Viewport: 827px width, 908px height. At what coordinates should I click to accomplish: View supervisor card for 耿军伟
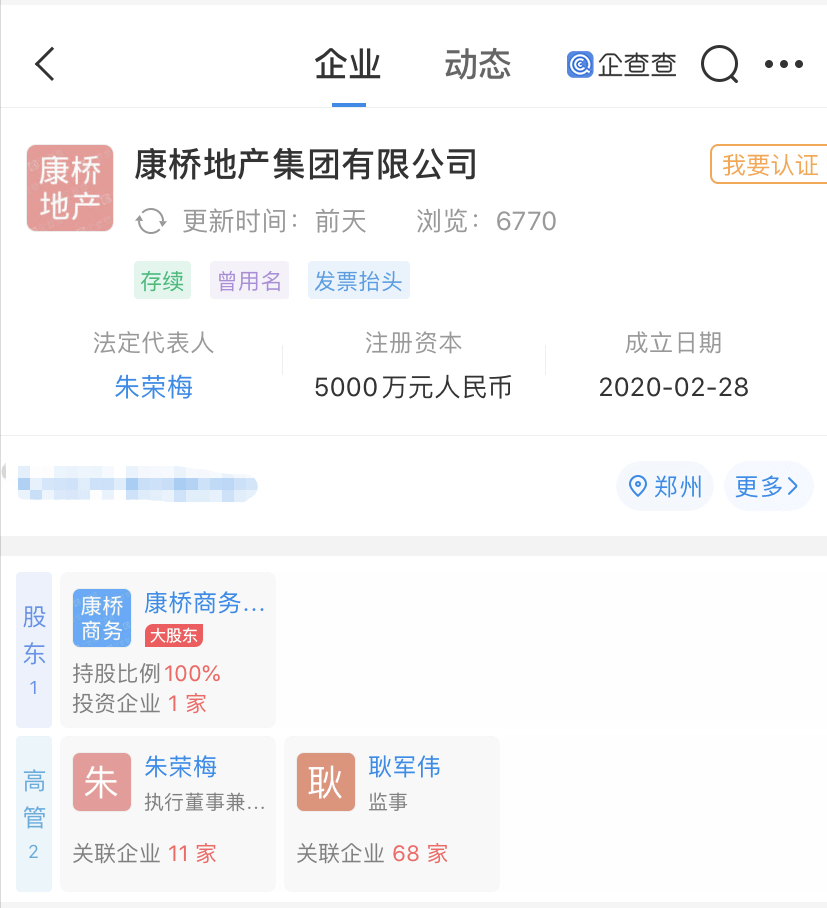click(391, 813)
